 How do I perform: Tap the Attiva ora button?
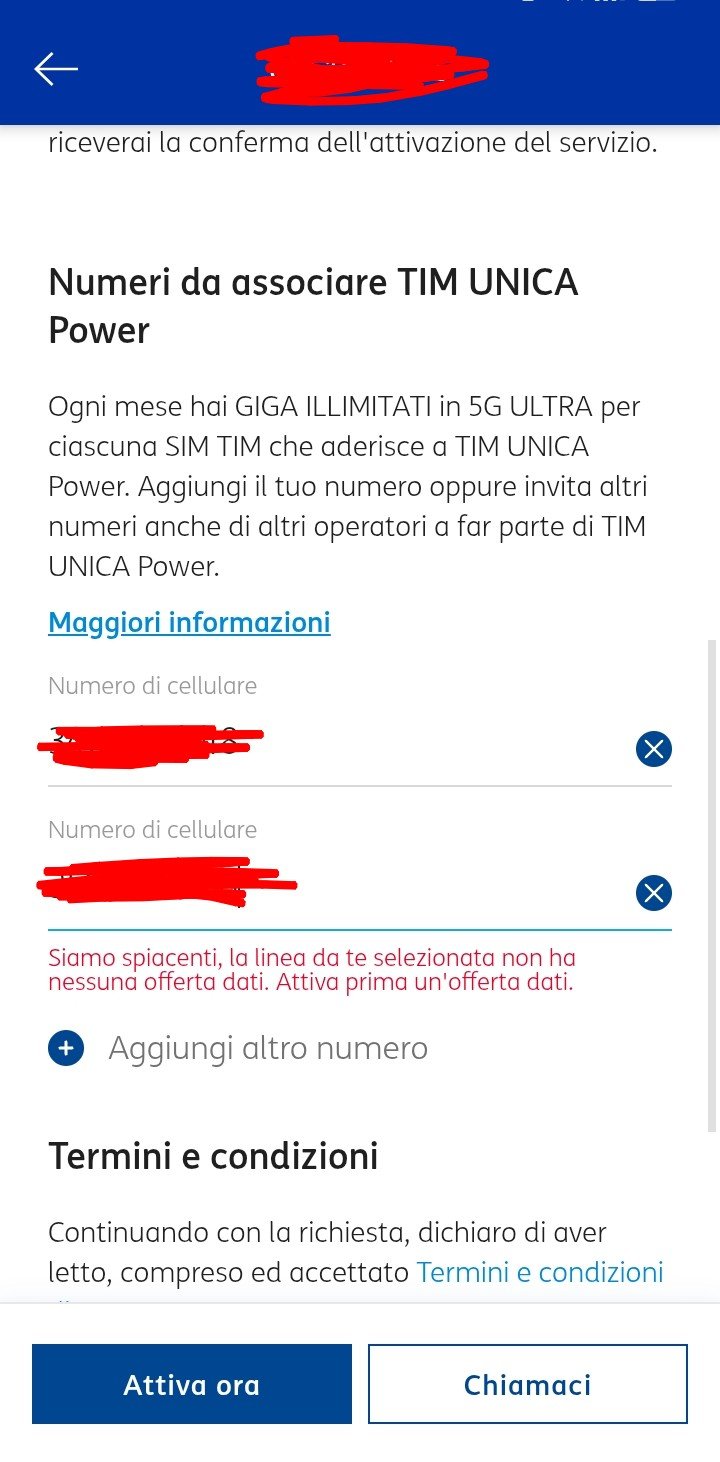pyautogui.click(x=192, y=1384)
